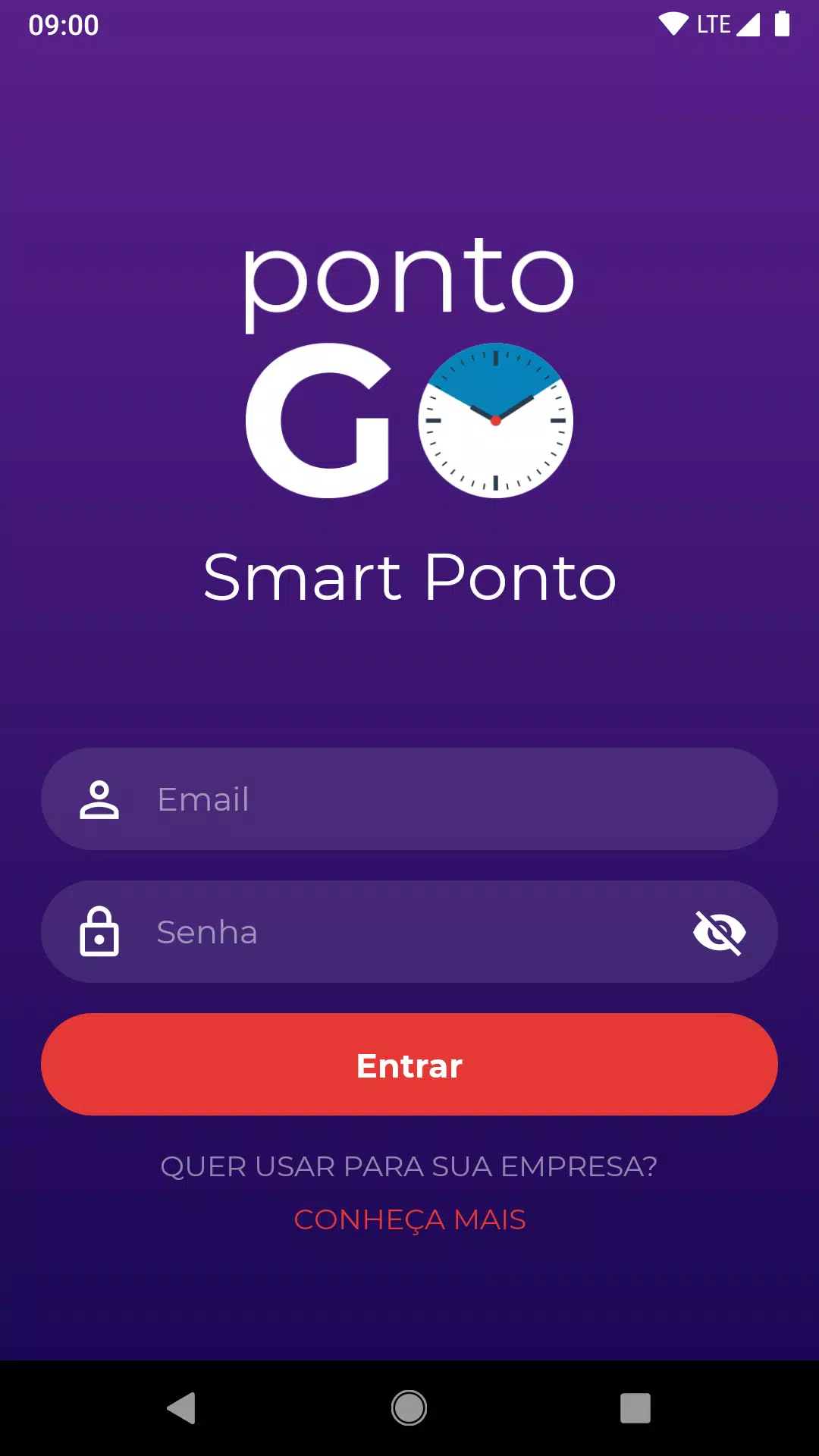
Task: Open the CONHEÇA MAIS link
Action: pos(409,1221)
